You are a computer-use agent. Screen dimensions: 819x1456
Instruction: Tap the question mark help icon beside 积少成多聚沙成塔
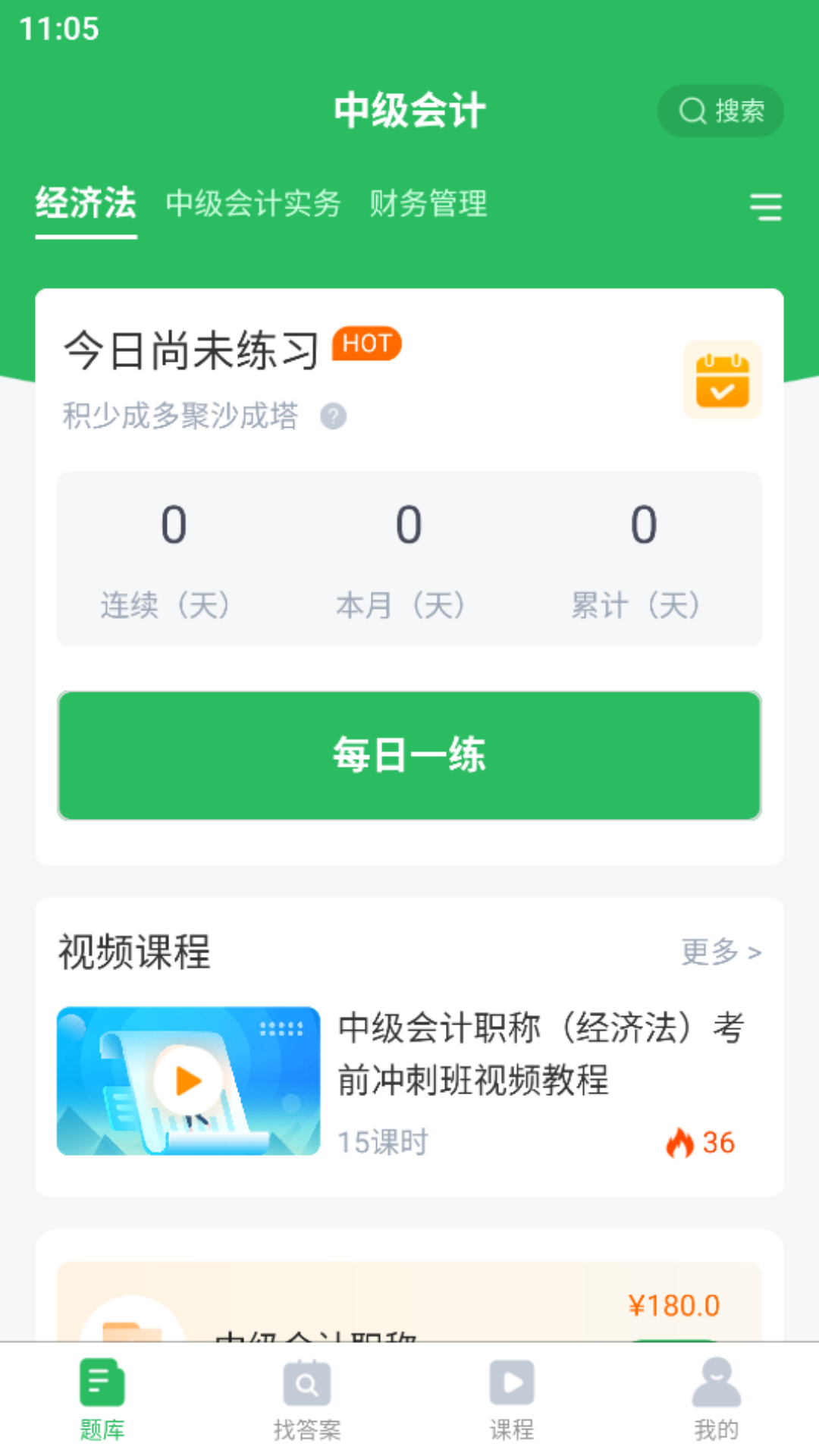pos(332,417)
